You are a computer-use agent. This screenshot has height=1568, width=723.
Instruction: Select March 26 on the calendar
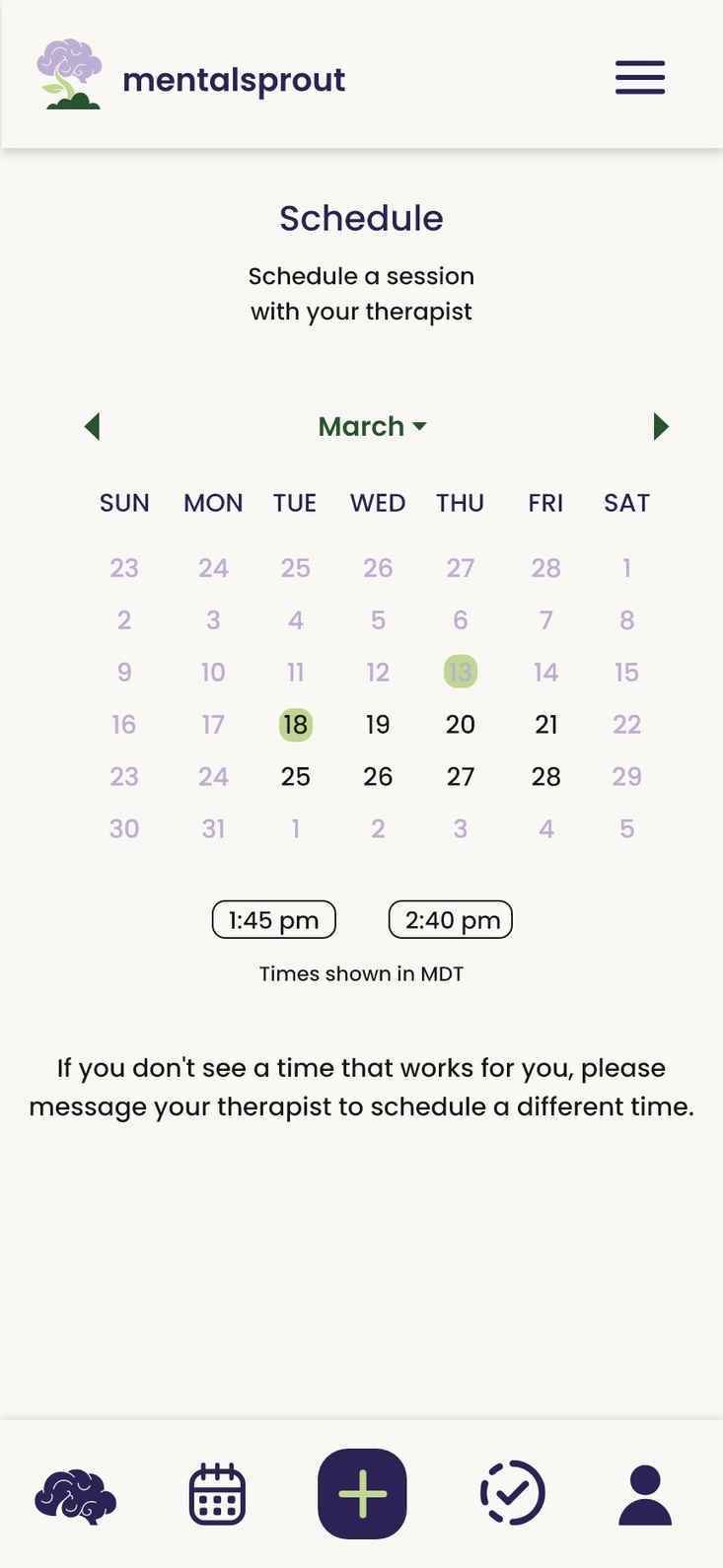(x=378, y=777)
